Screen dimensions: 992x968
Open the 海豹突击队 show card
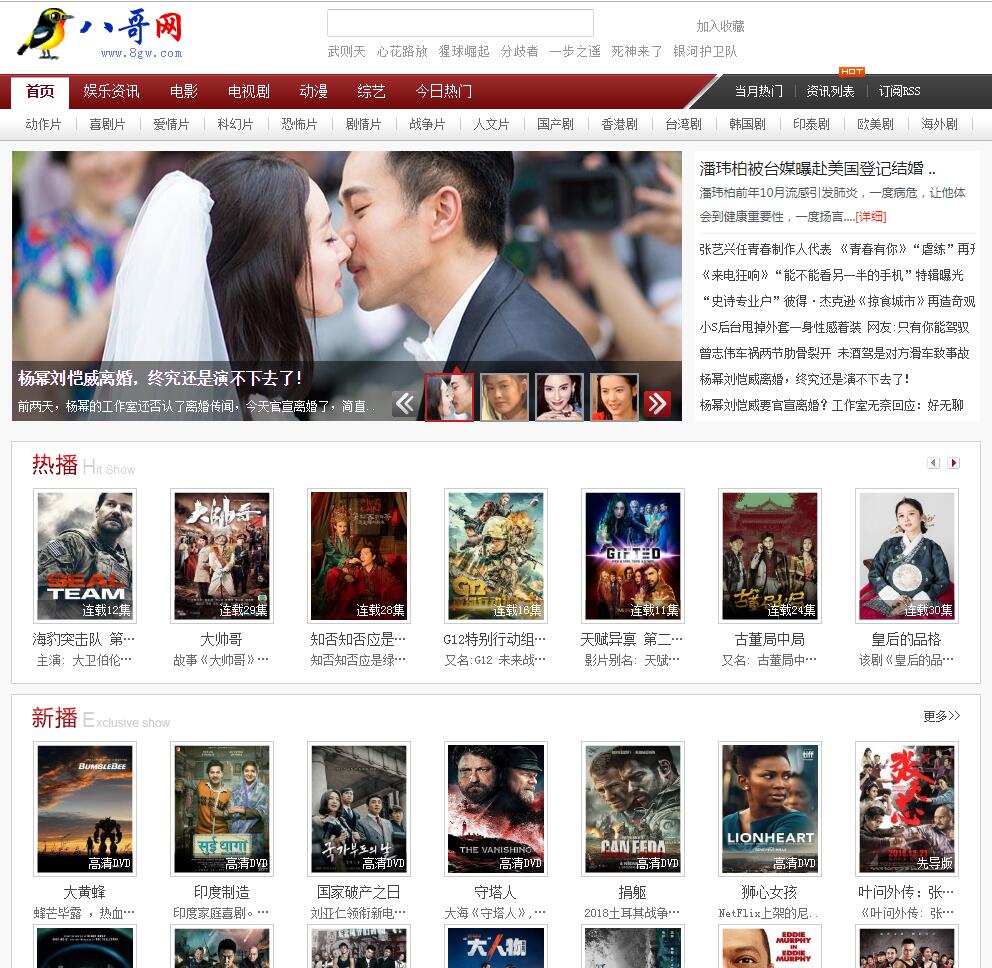(85, 556)
